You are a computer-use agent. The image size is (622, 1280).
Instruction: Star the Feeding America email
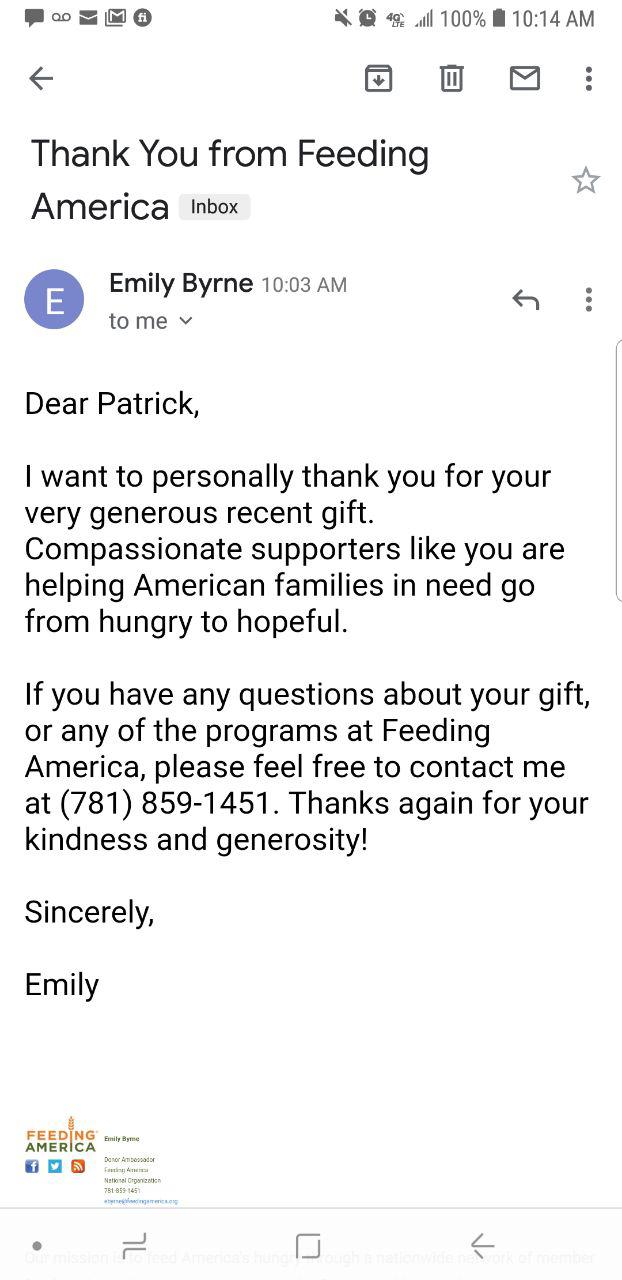pyautogui.click(x=585, y=181)
